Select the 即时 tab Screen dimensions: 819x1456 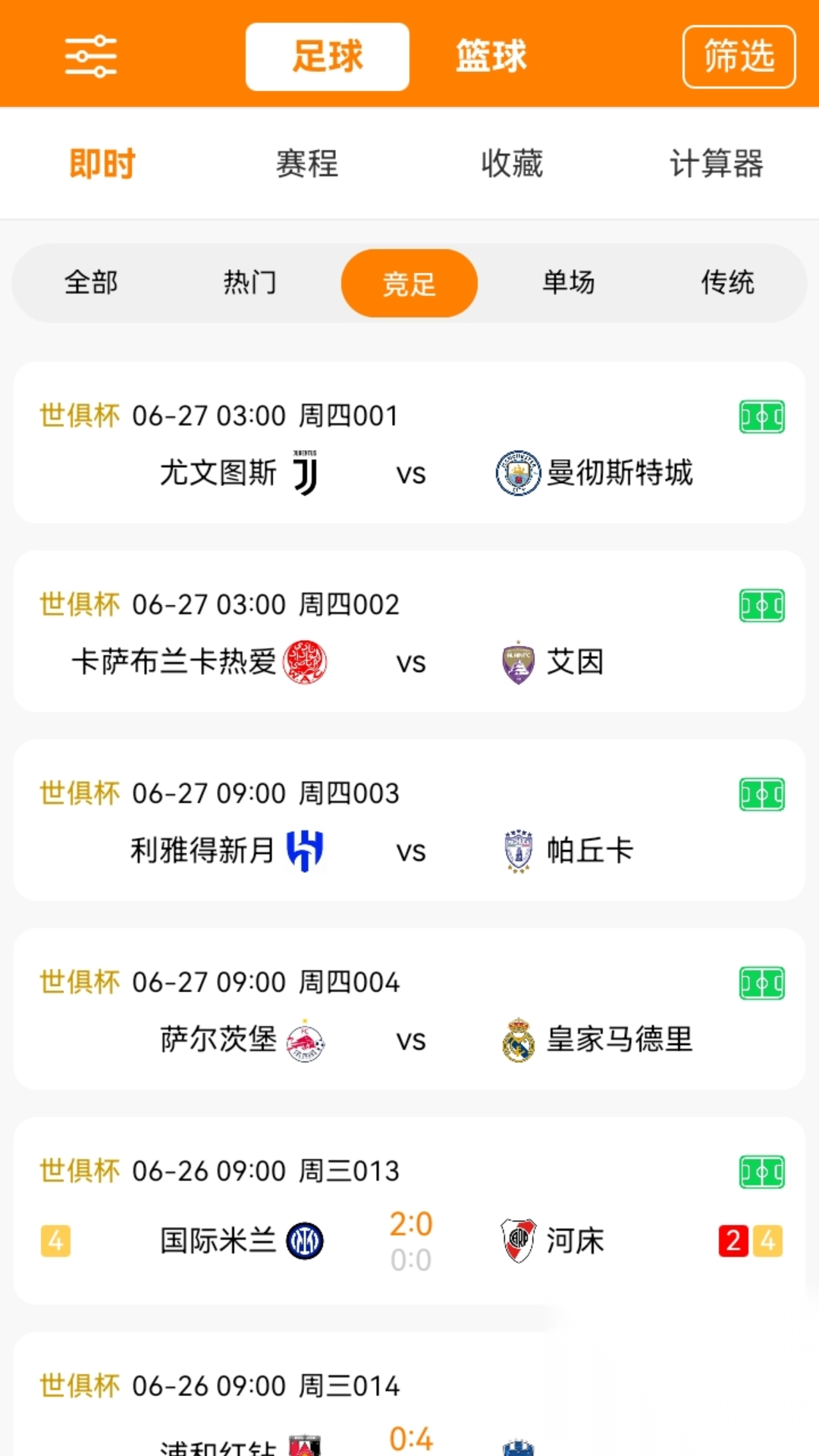click(x=102, y=164)
